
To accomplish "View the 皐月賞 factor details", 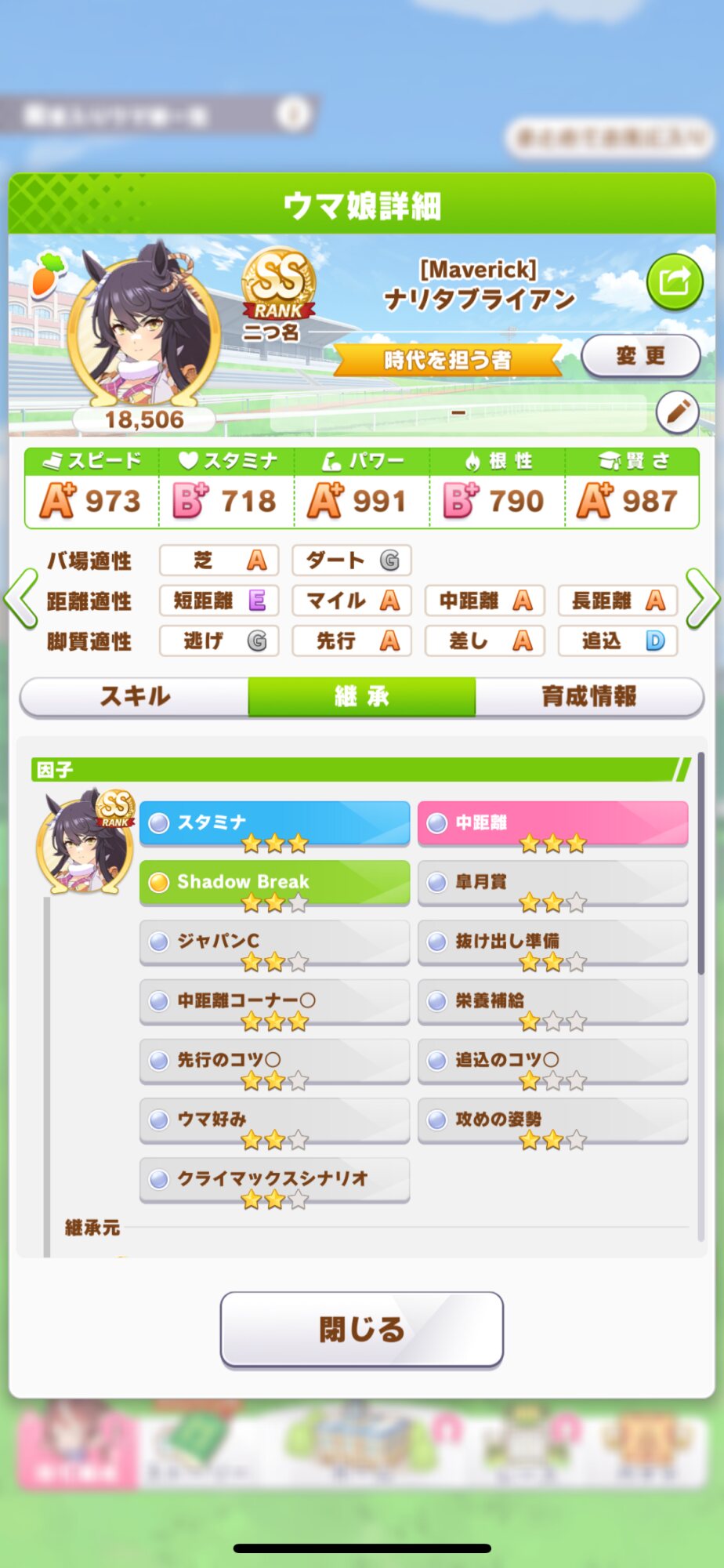I will (552, 883).
